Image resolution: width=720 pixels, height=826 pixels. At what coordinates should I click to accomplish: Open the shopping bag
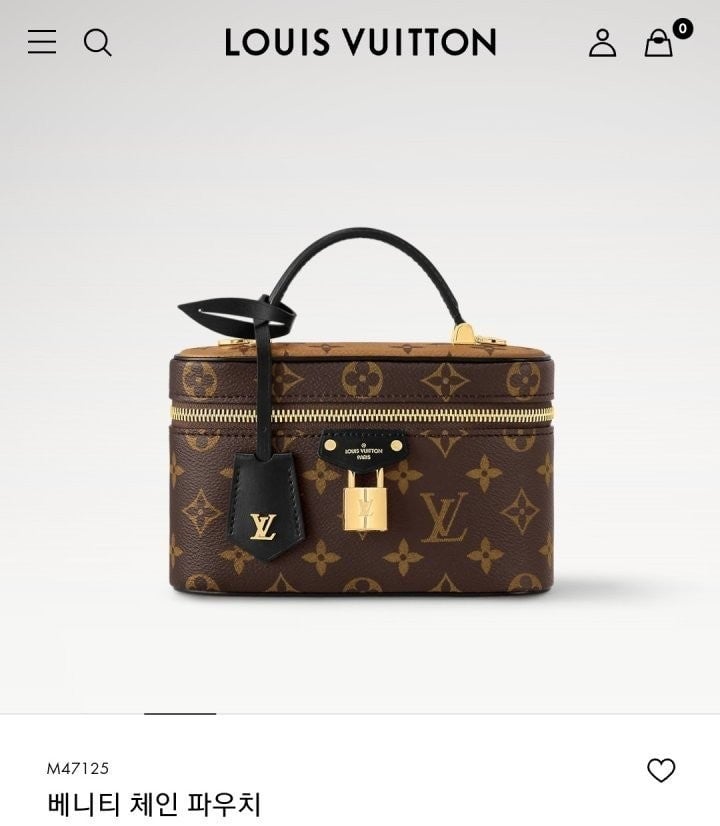point(659,42)
